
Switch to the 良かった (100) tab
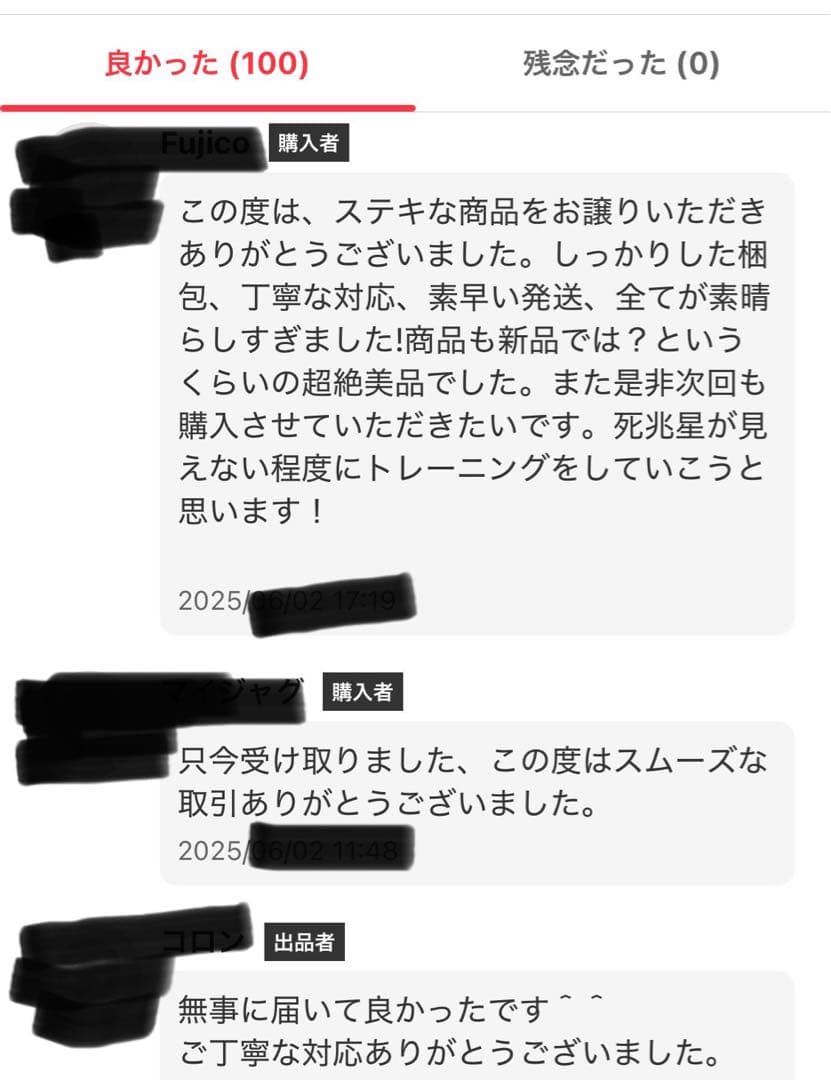(x=207, y=64)
